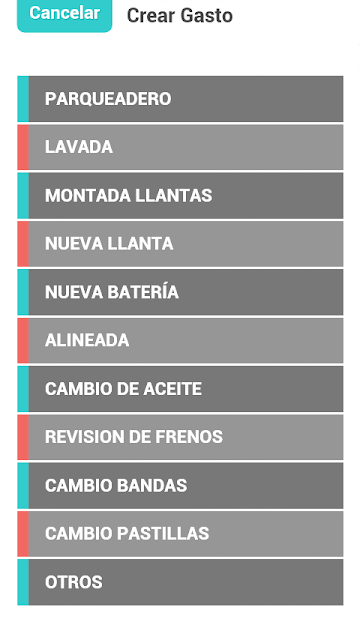Choose LAVADA from the list
The height and width of the screenshot is (640, 360).
[180, 147]
